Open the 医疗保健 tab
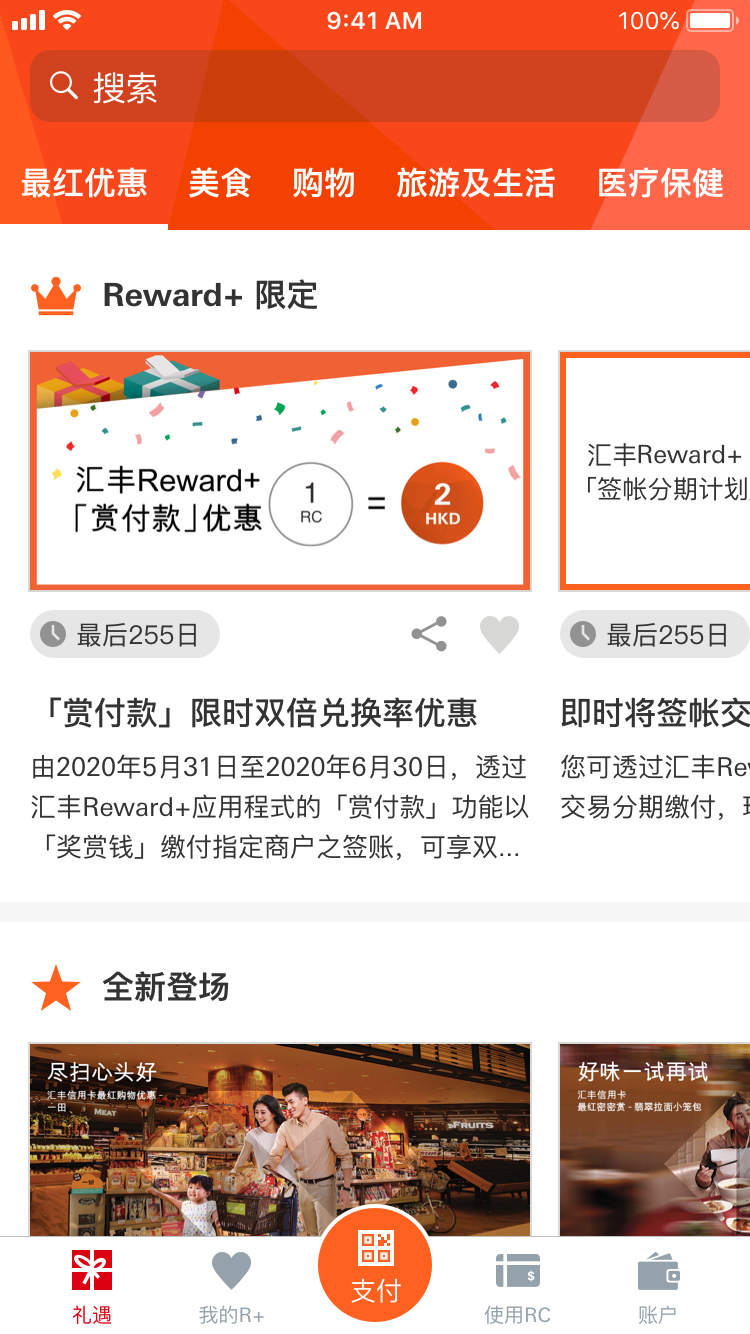 tap(661, 183)
